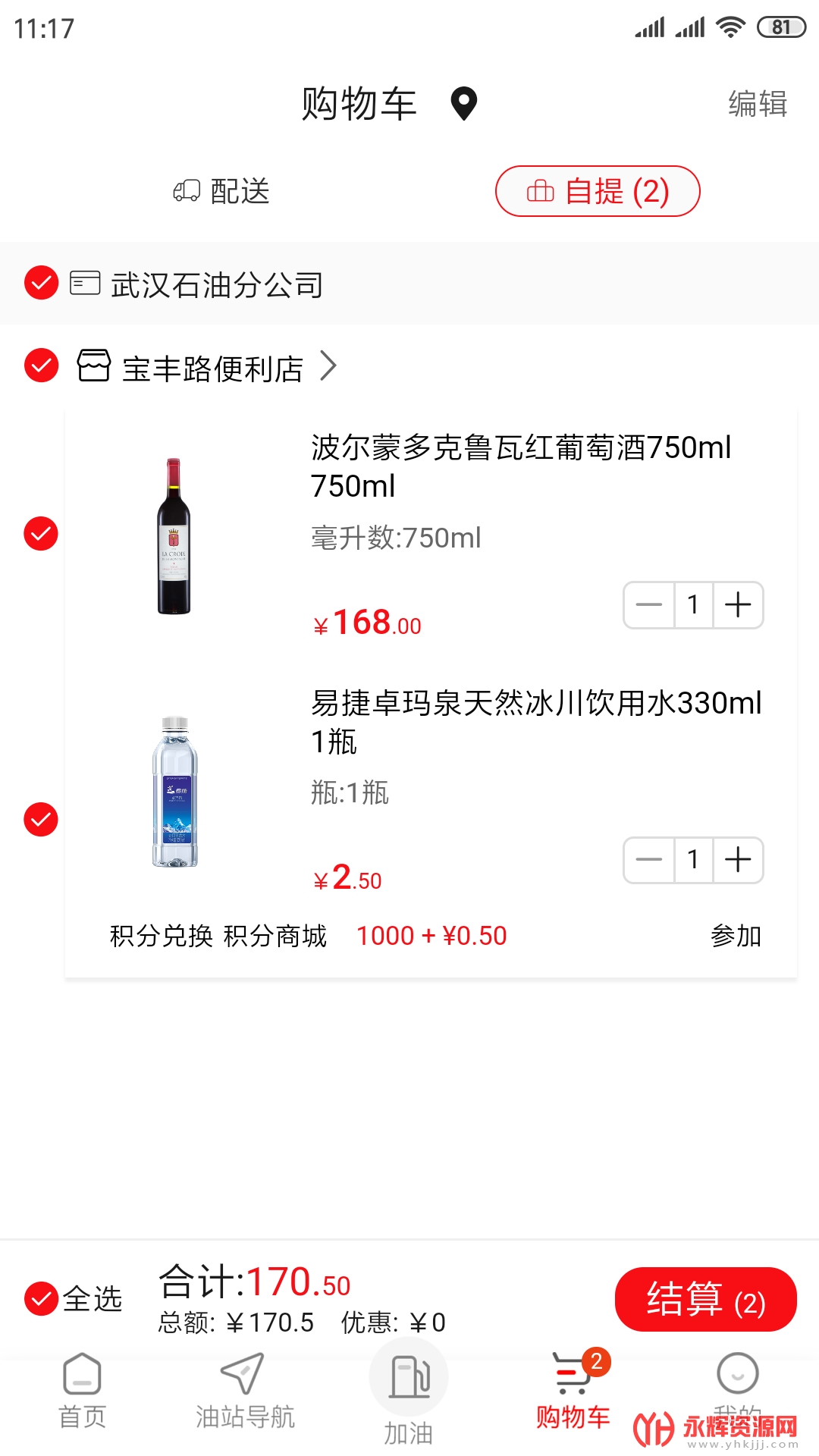
Task: Open the 卓玛泉 water bottle image
Action: click(174, 791)
